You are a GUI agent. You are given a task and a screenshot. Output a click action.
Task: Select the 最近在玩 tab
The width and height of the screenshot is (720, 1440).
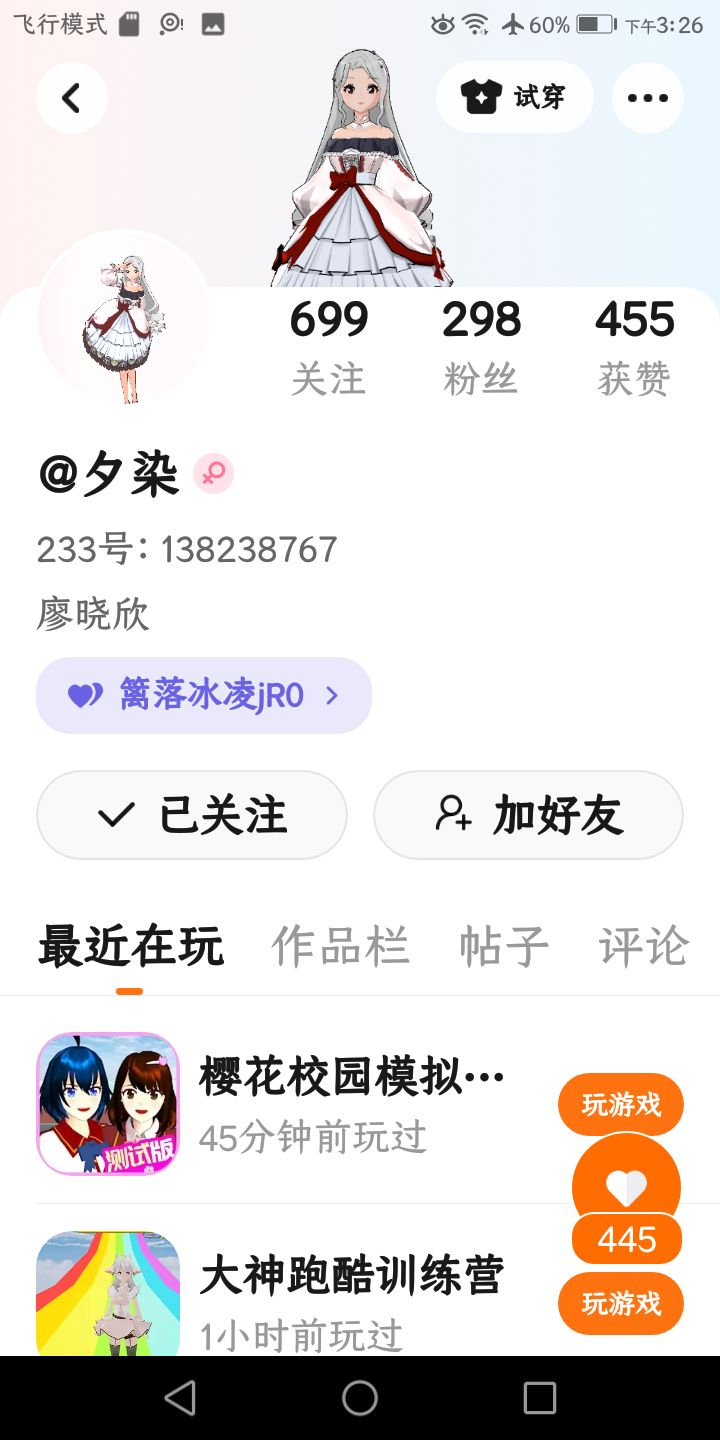coord(130,946)
